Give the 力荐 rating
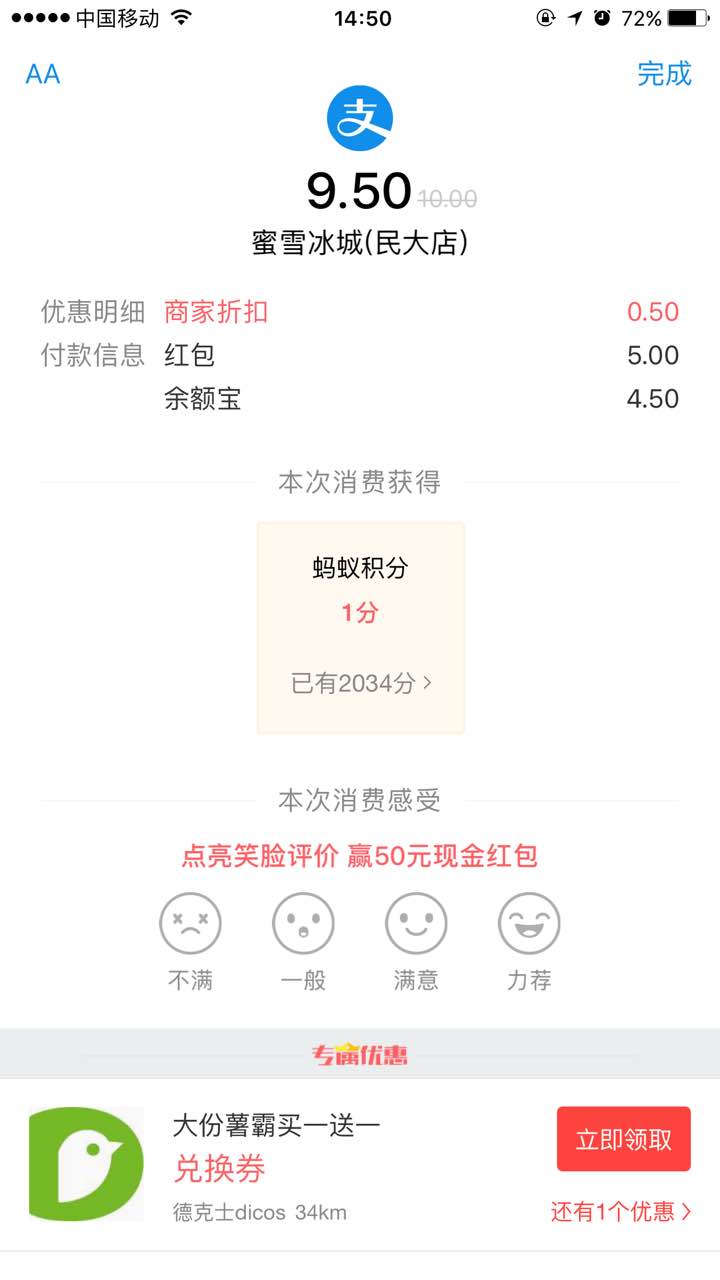 (529, 941)
